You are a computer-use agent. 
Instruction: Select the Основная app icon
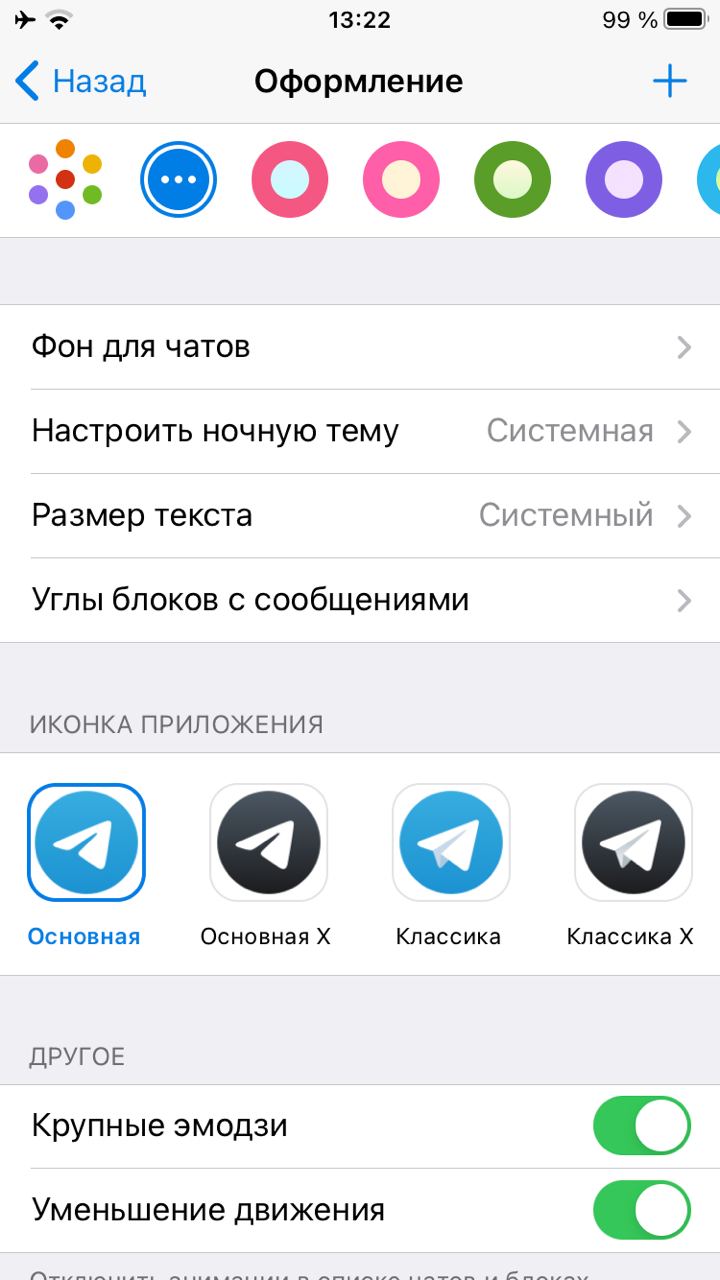point(86,843)
